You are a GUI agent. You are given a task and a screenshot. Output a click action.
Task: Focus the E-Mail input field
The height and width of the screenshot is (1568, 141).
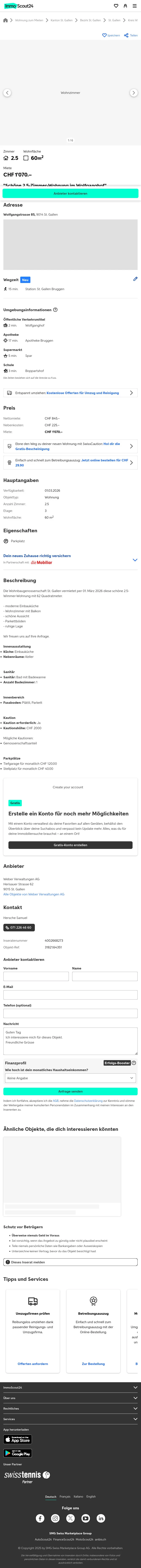point(70,995)
